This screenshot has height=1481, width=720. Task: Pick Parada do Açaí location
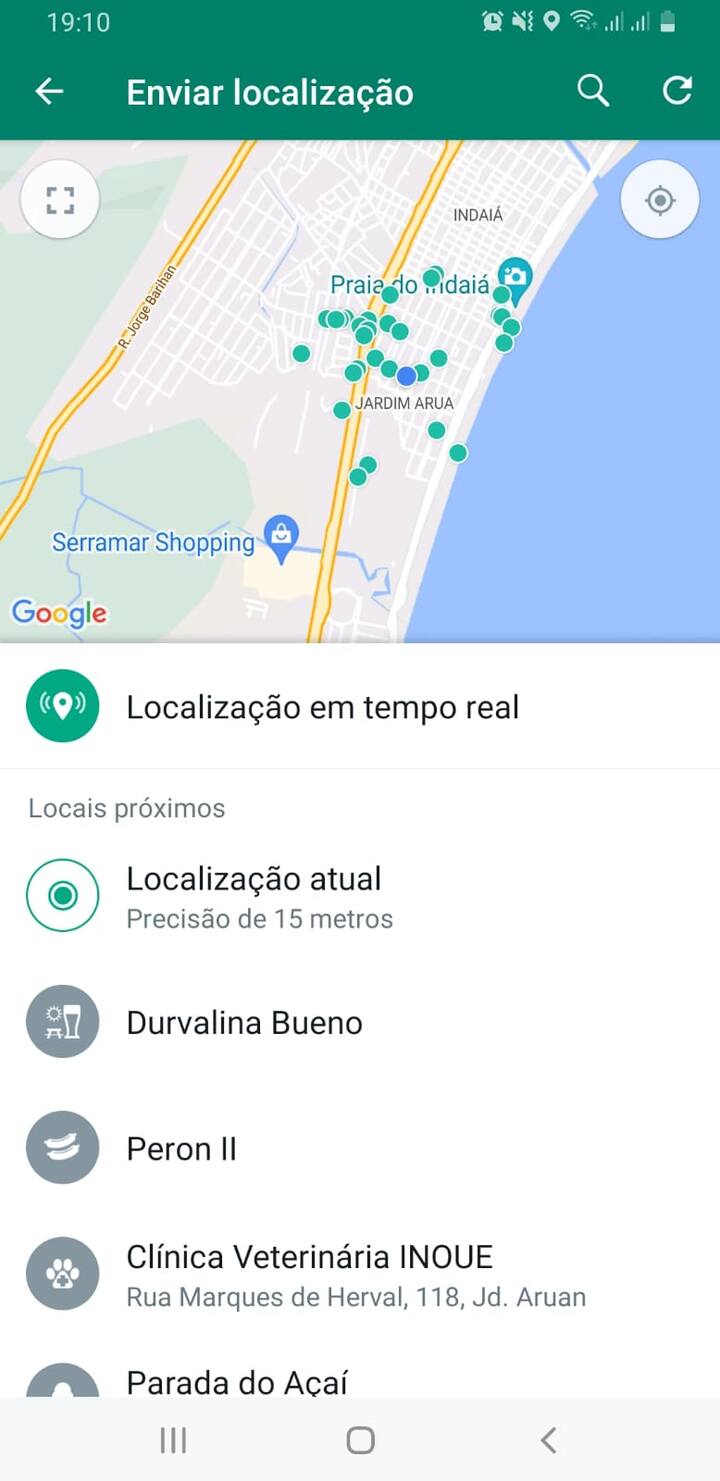[237, 1381]
